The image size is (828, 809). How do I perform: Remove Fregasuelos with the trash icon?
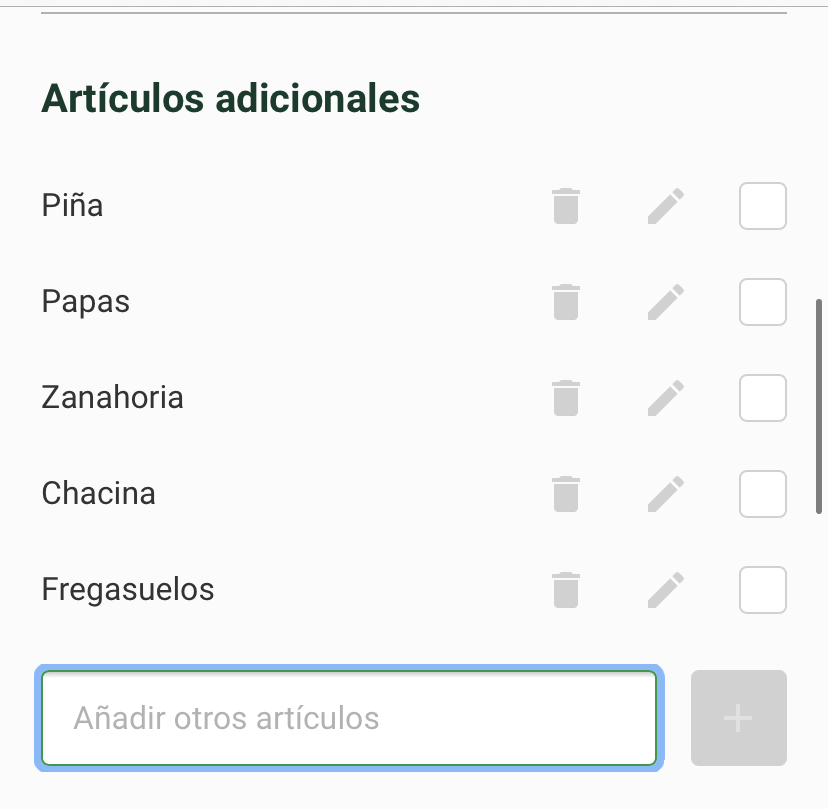[566, 590]
